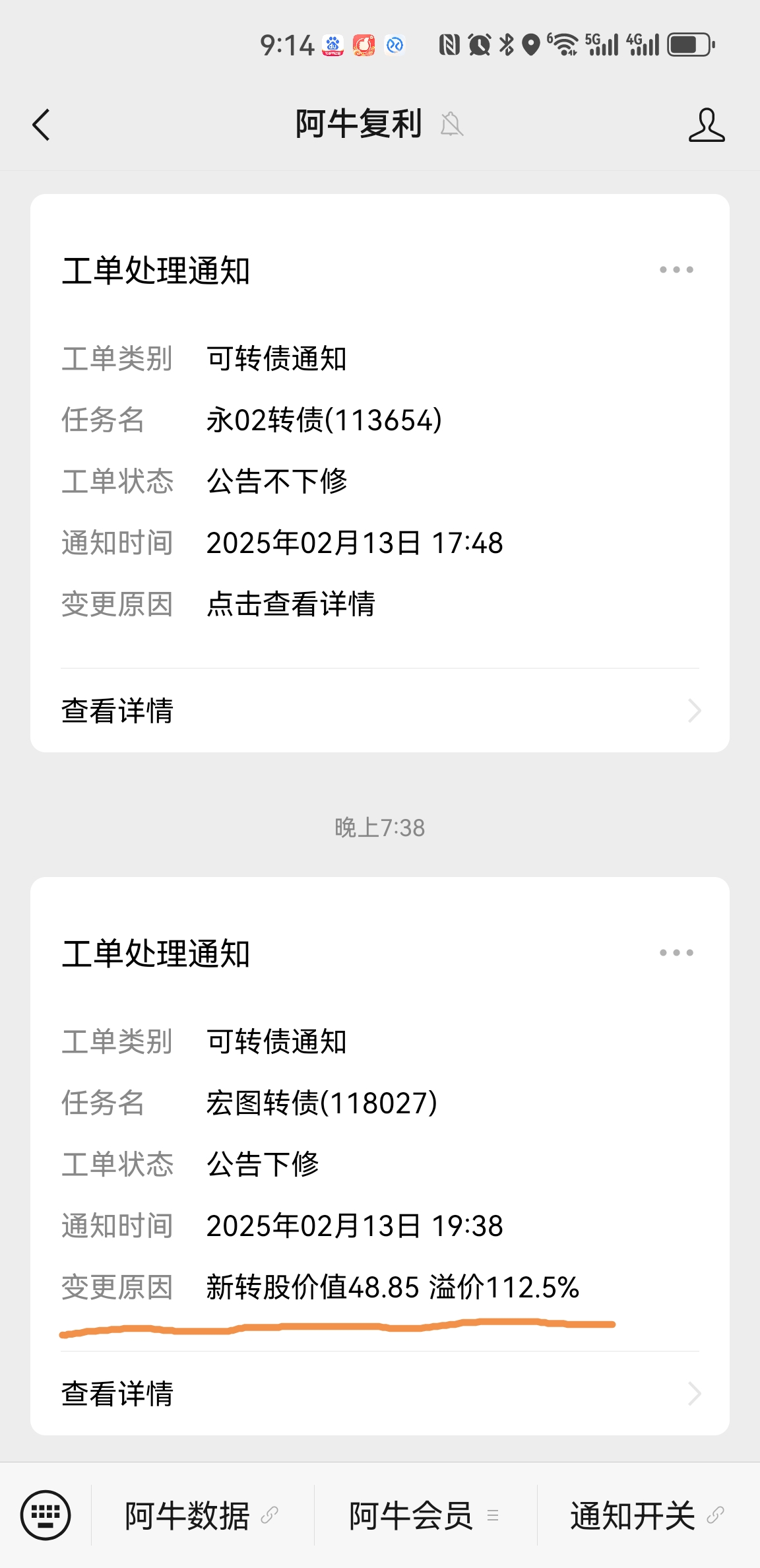Image resolution: width=760 pixels, height=1568 pixels.
Task: Open the account profile icon
Action: point(707,125)
